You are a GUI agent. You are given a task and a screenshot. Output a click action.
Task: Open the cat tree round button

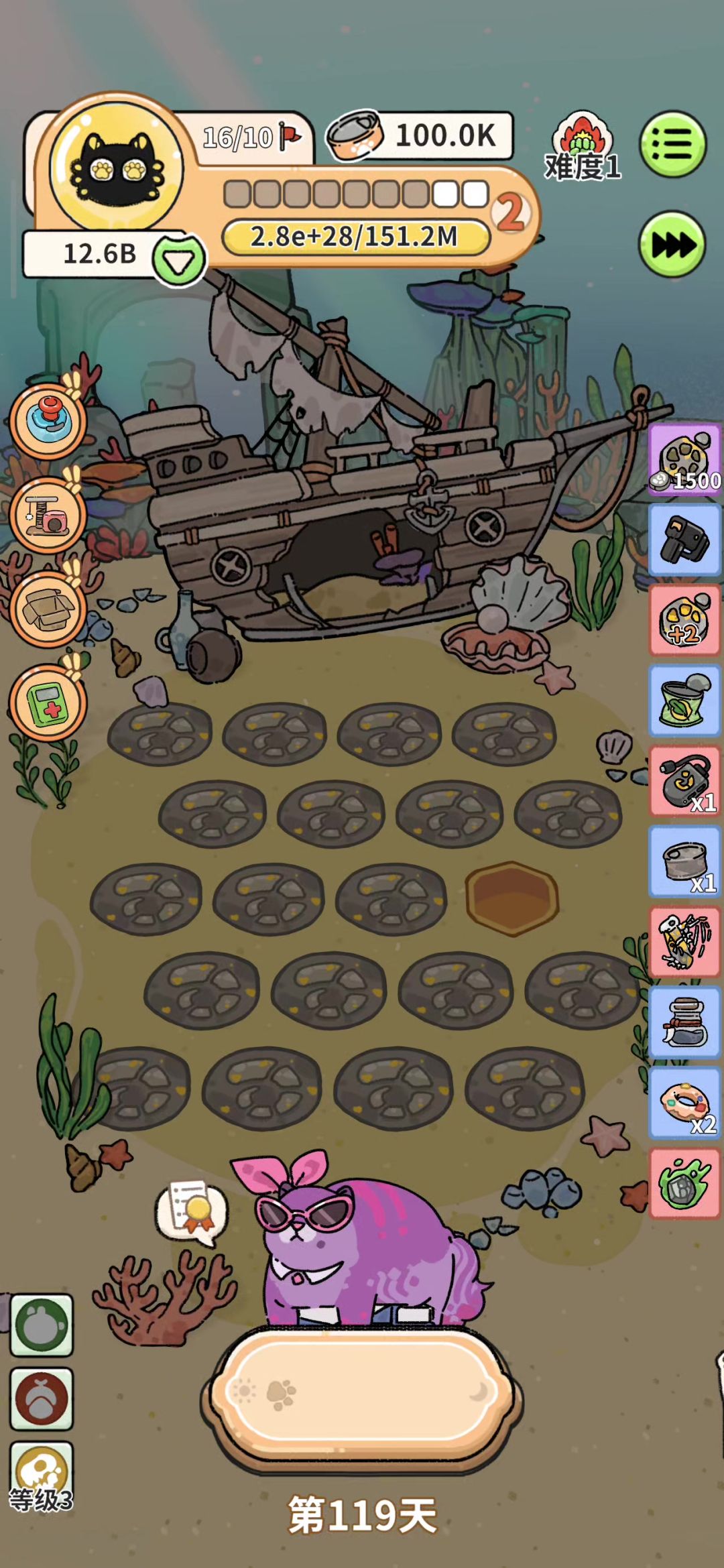[x=48, y=515]
